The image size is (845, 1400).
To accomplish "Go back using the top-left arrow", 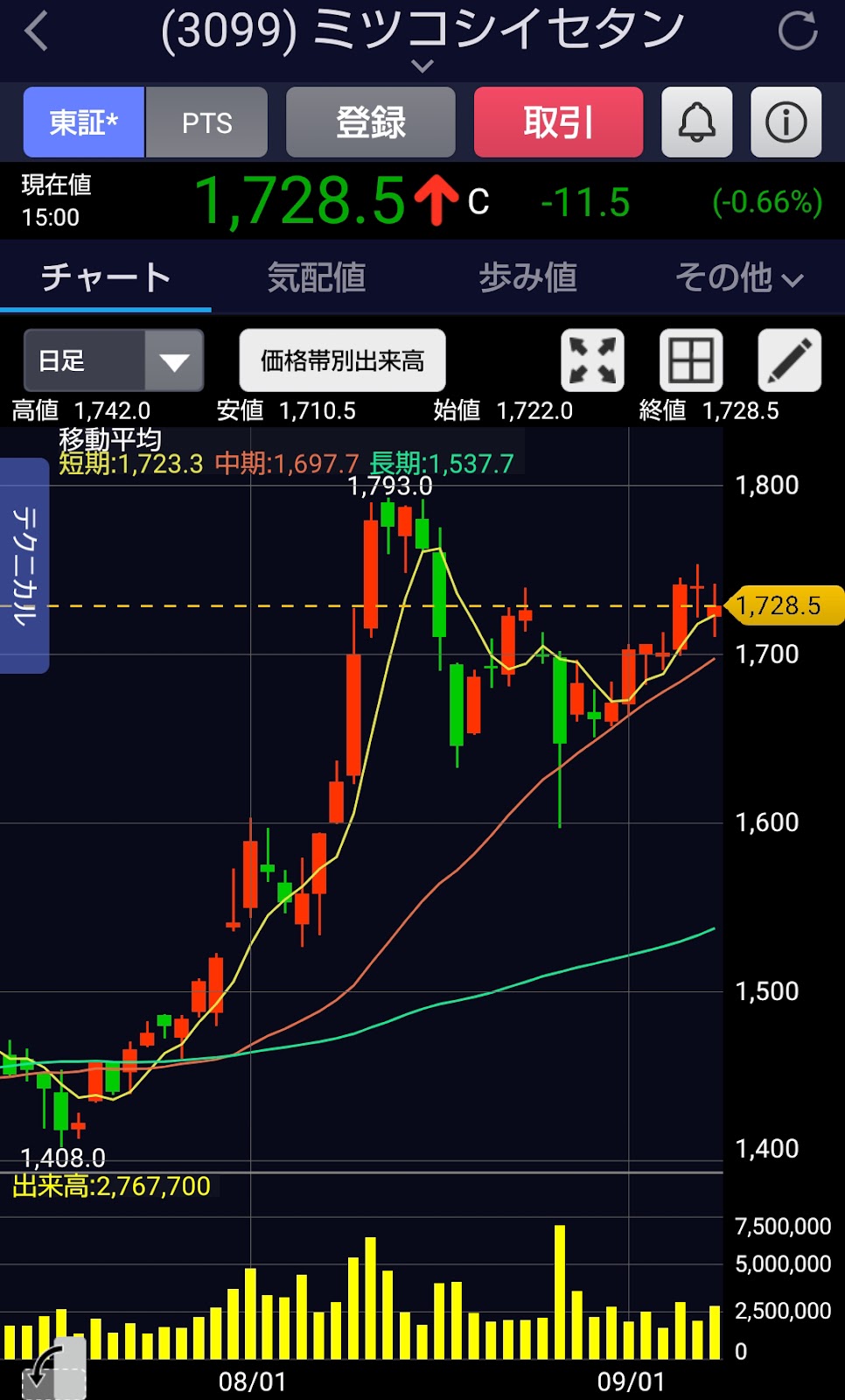I will (37, 31).
